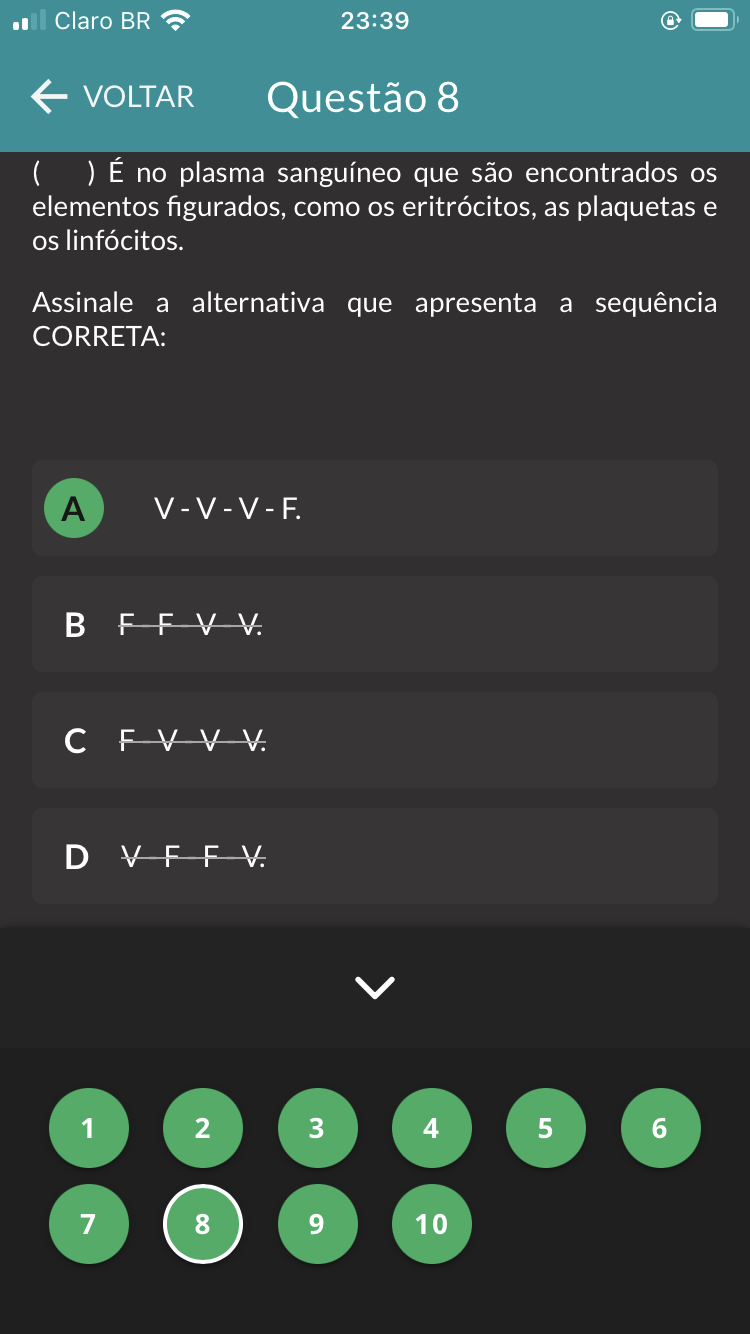Collapse the question number panel chevron

(375, 987)
